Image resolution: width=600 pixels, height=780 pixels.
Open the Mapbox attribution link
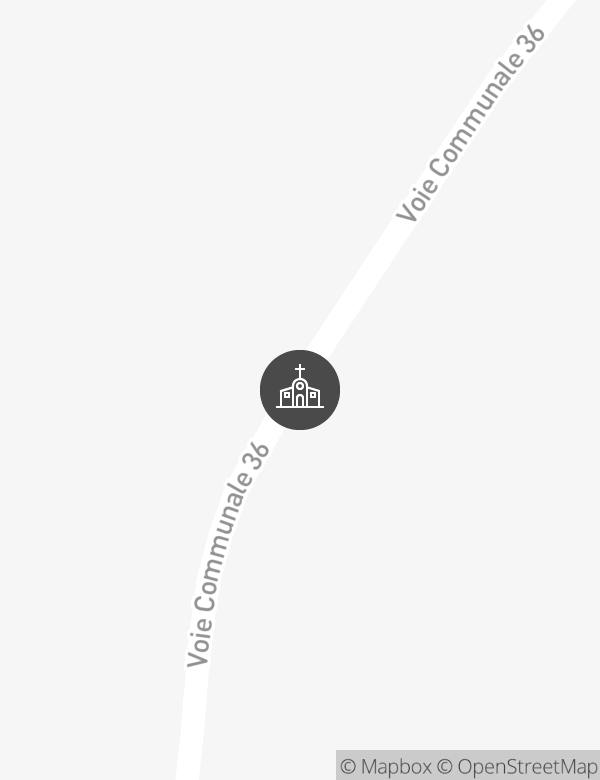pyautogui.click(x=386, y=767)
